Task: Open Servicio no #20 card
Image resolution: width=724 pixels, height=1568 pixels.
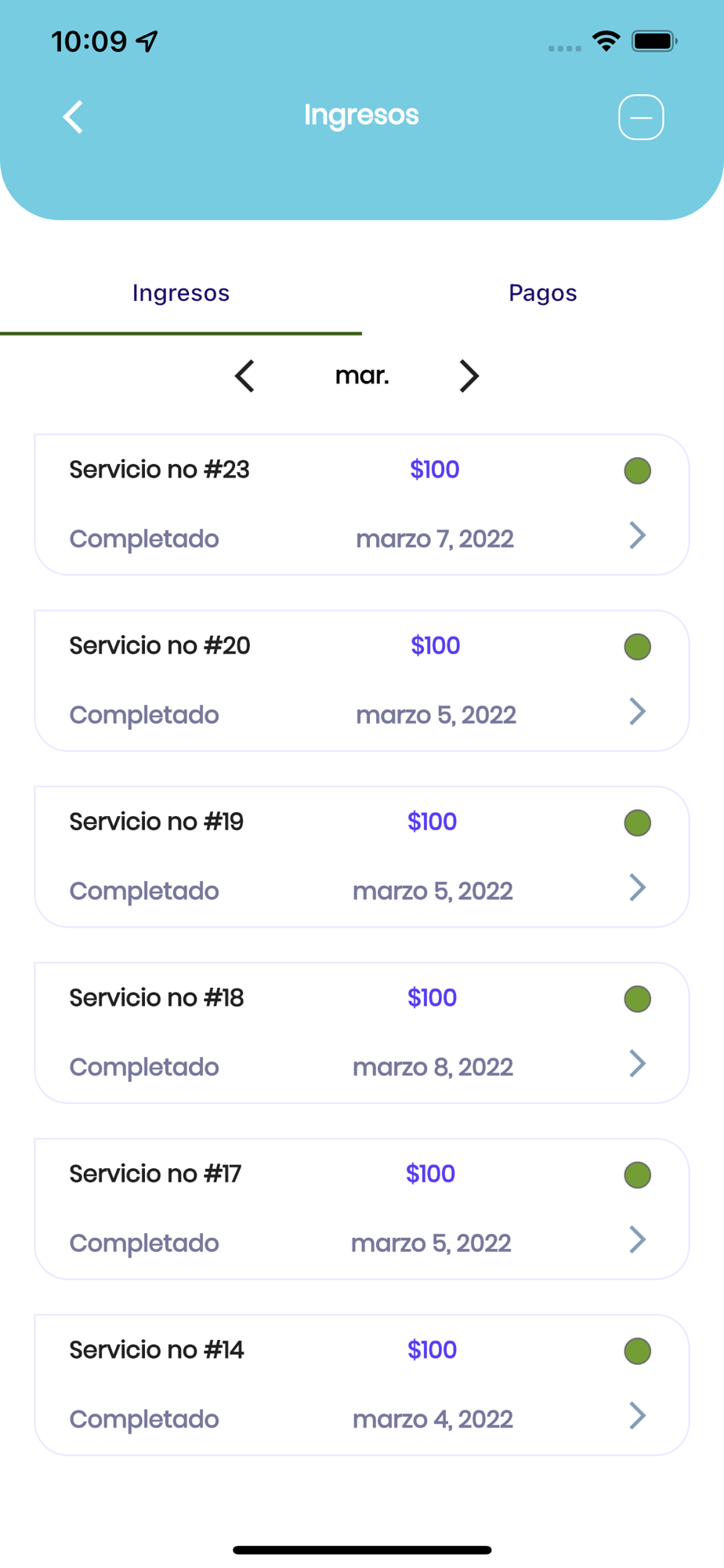Action: click(362, 681)
